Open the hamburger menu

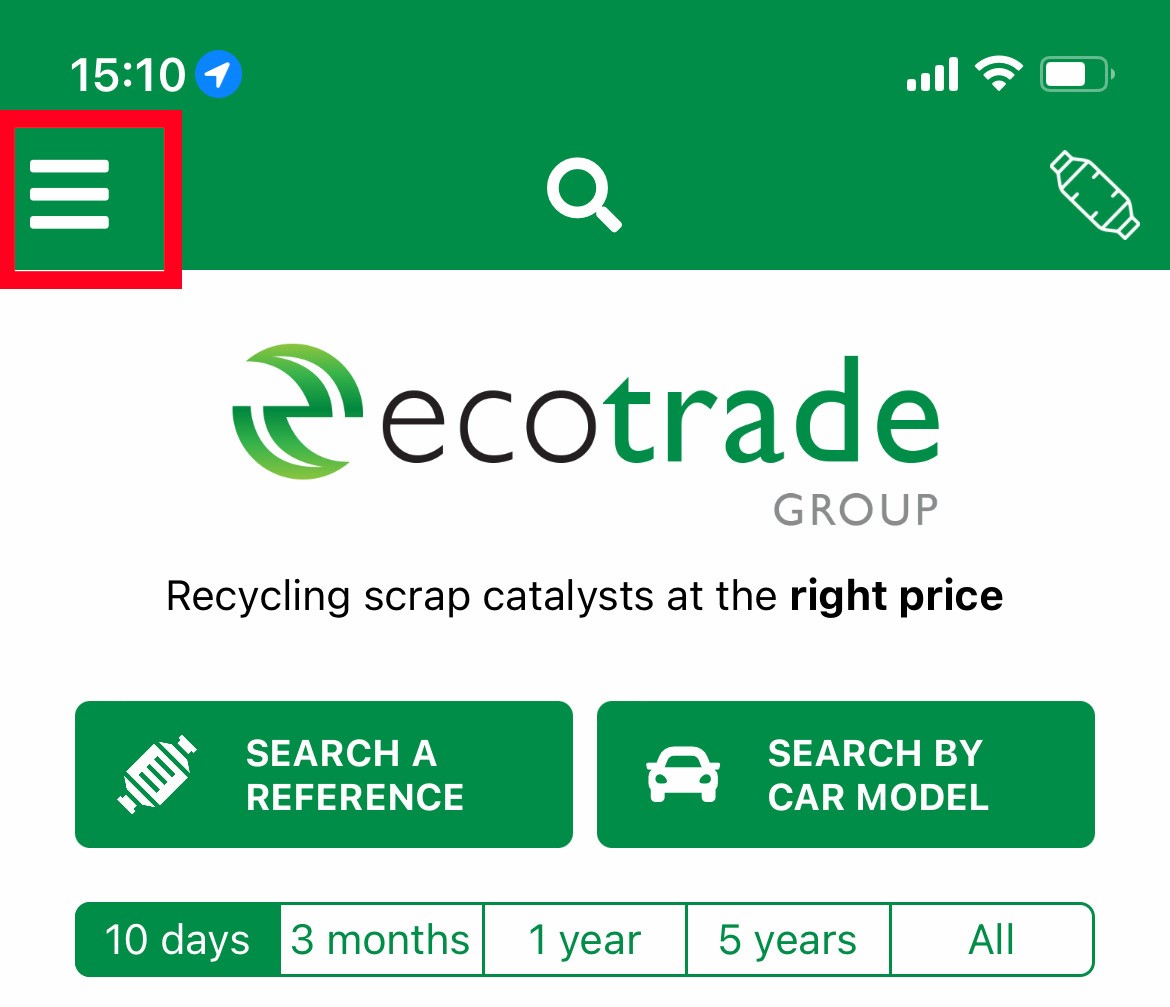[x=70, y=194]
